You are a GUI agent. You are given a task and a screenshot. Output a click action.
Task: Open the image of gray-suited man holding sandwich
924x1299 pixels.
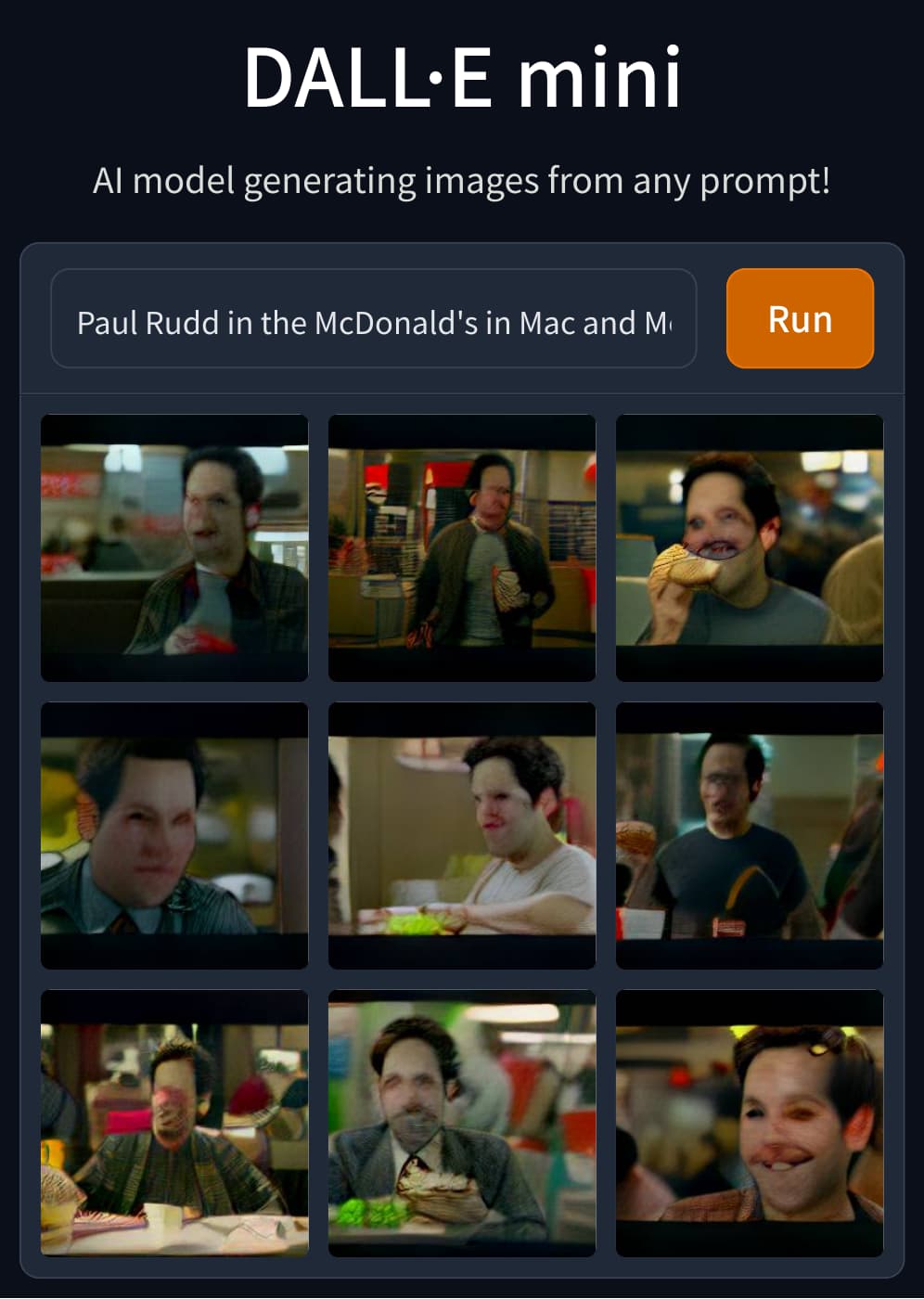(x=461, y=1123)
